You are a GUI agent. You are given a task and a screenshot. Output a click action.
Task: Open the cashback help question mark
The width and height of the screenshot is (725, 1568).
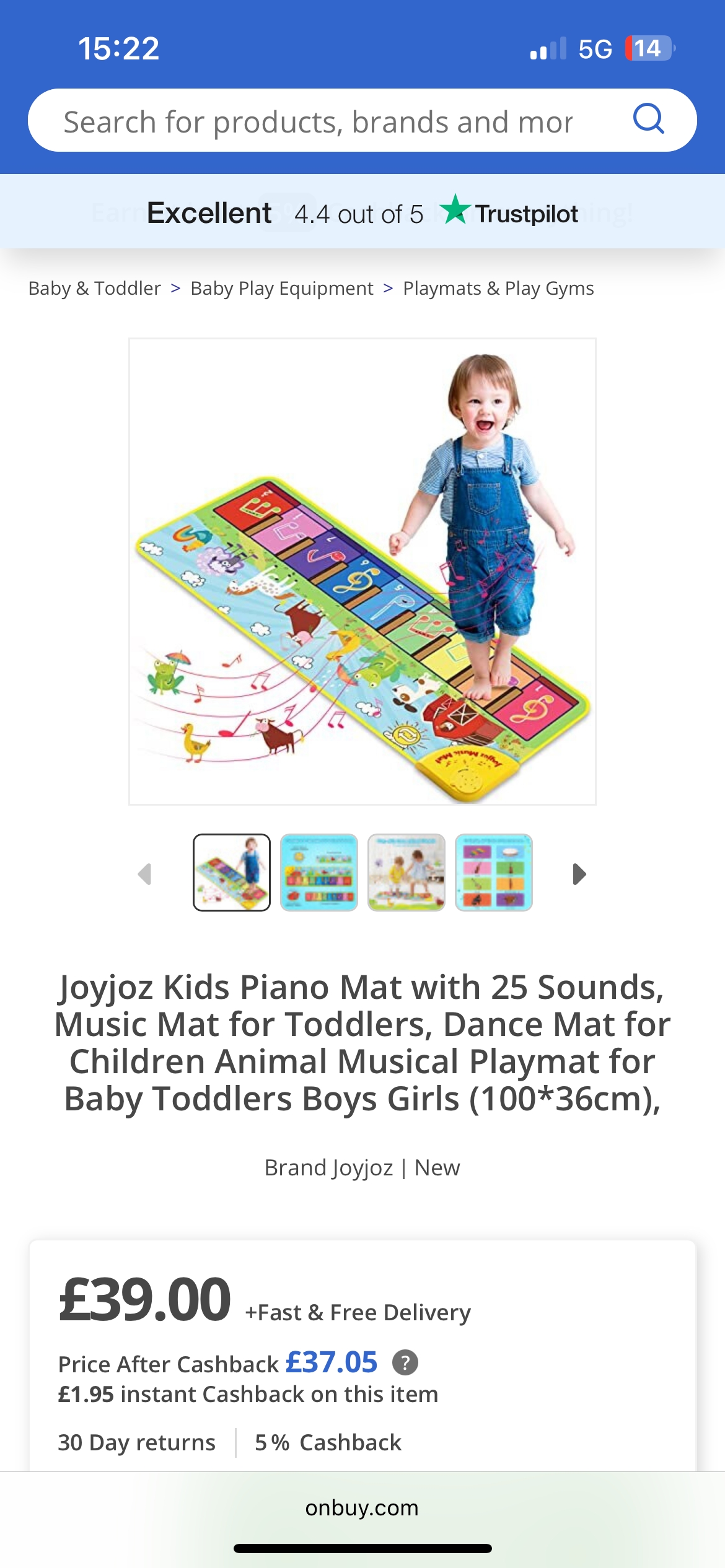pyautogui.click(x=405, y=1362)
